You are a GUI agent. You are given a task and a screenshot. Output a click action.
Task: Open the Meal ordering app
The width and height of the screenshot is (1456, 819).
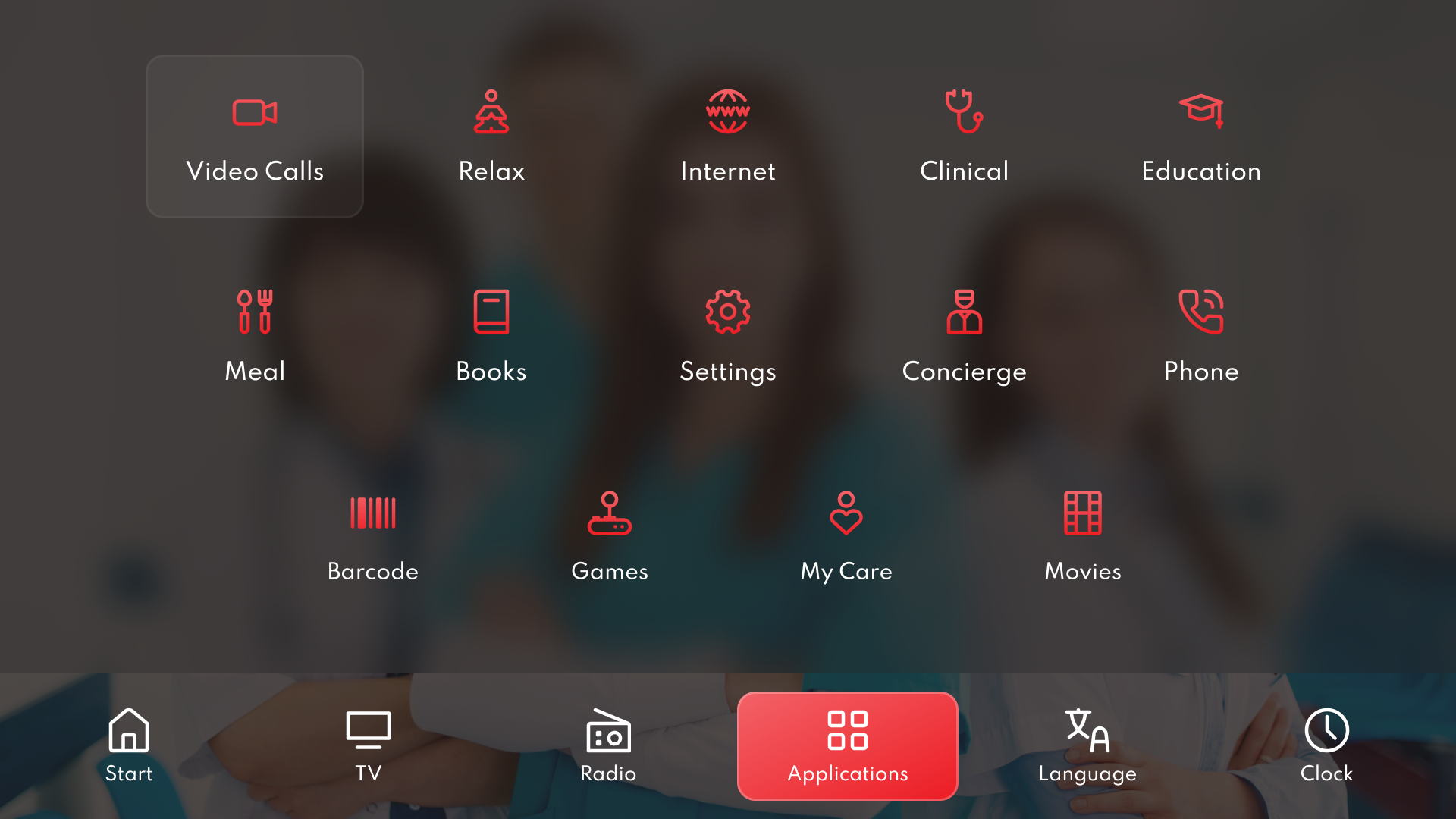pyautogui.click(x=255, y=337)
